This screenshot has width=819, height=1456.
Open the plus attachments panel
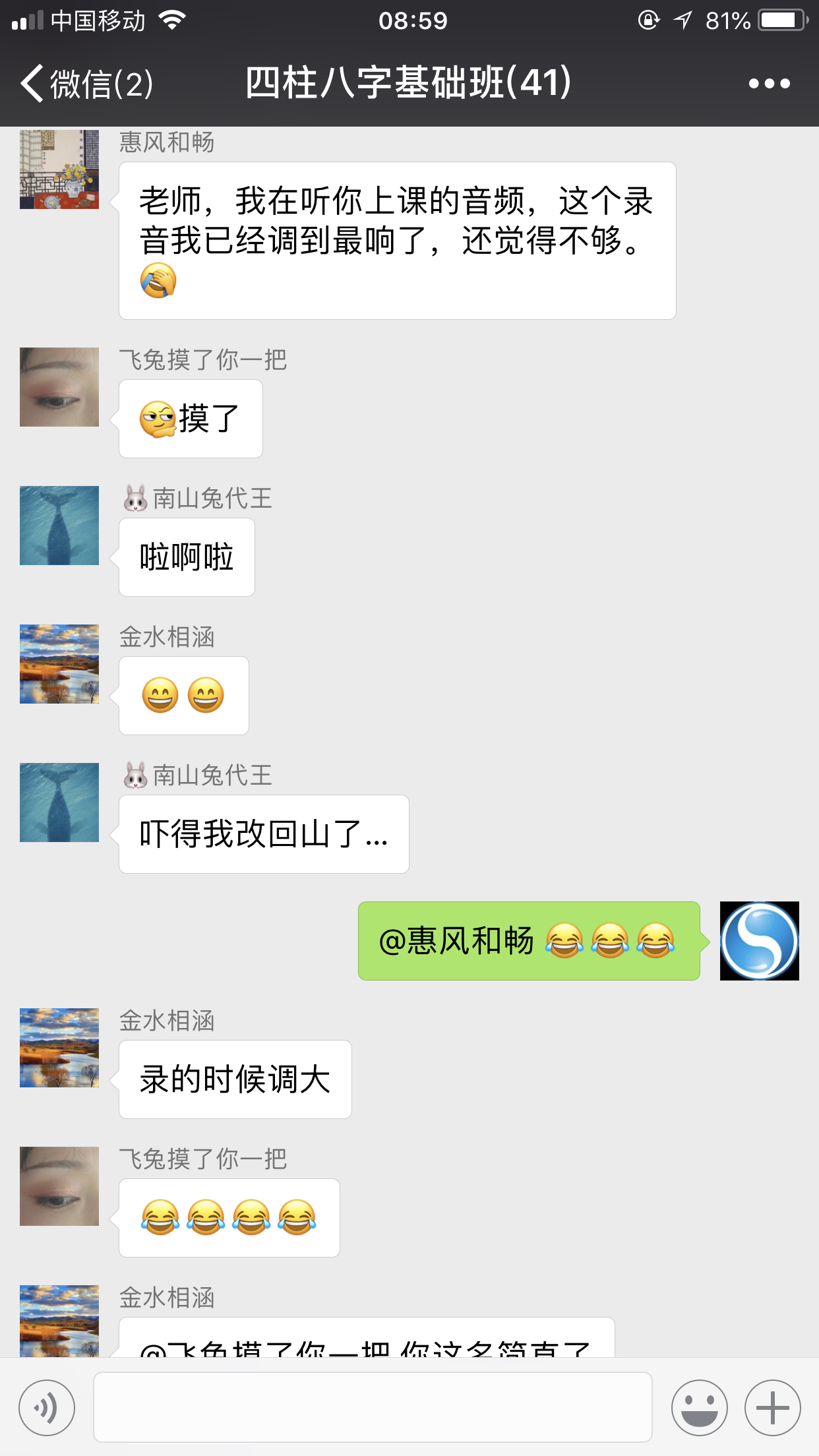pos(772,1408)
